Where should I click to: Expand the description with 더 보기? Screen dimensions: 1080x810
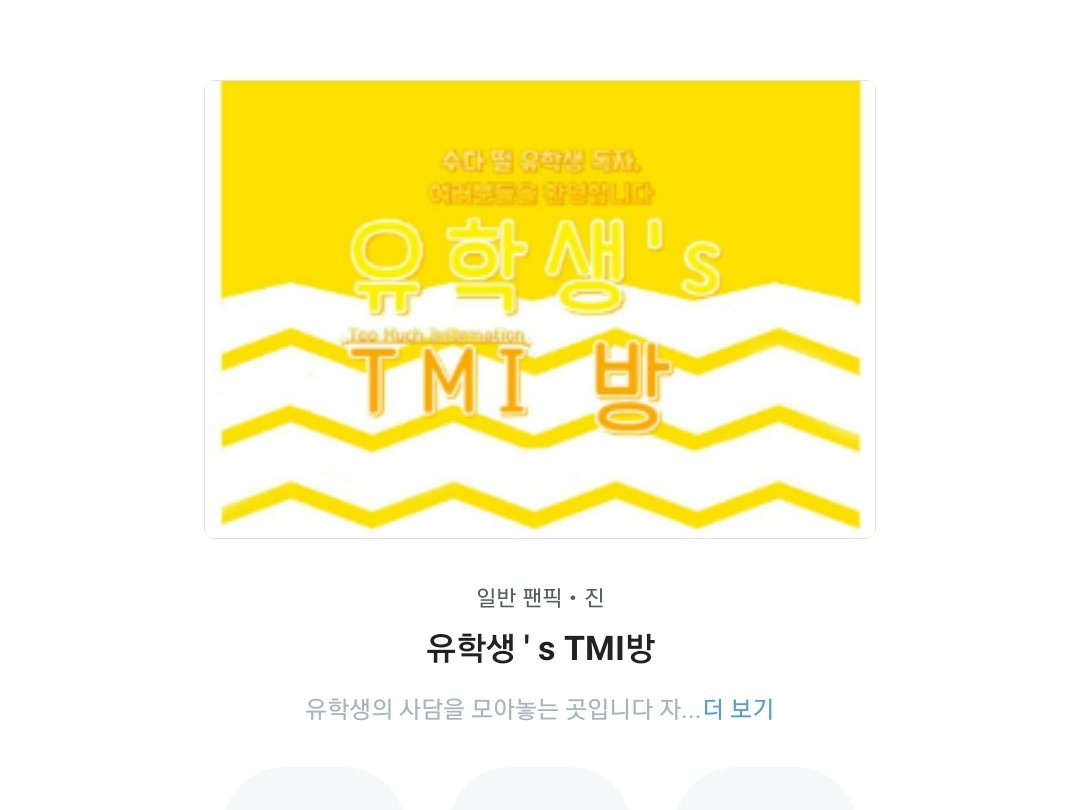coord(738,709)
